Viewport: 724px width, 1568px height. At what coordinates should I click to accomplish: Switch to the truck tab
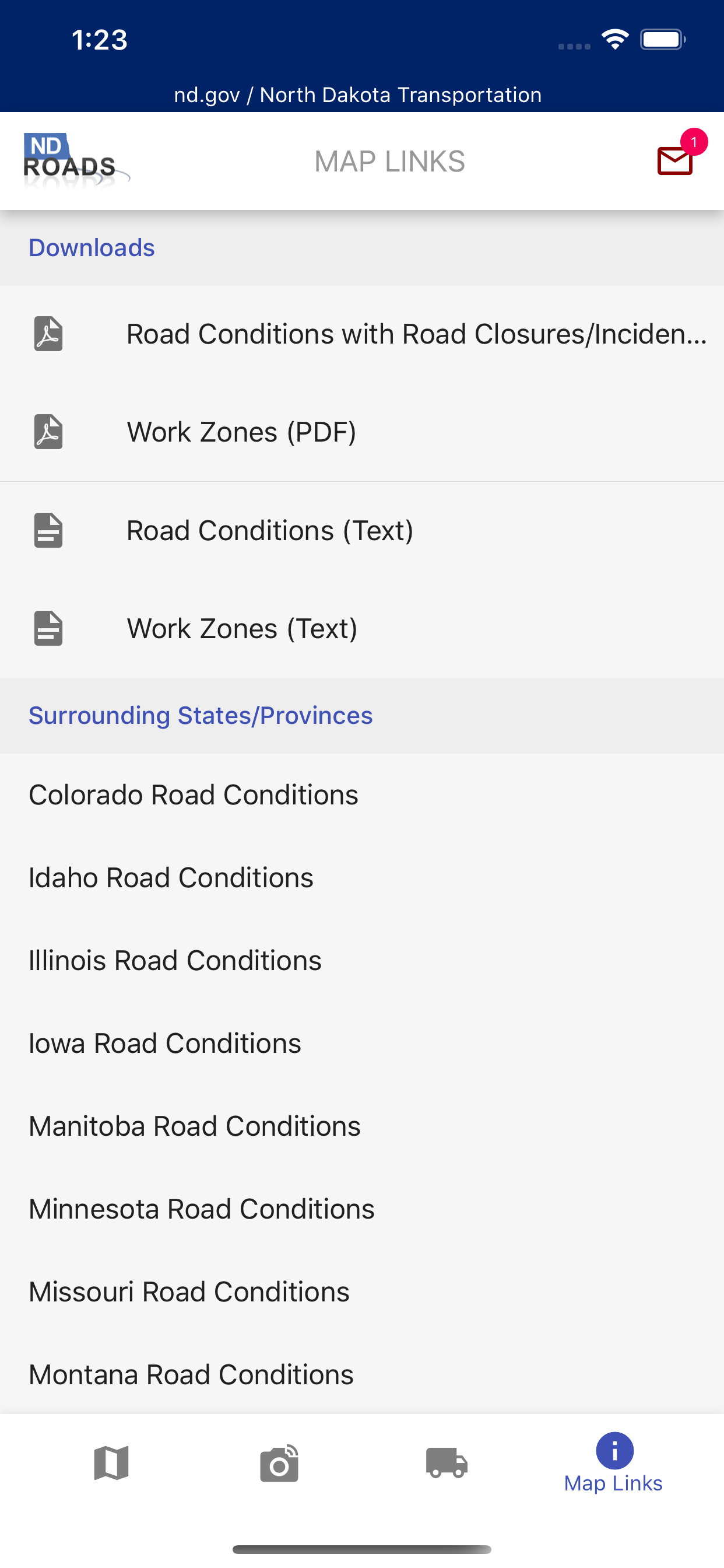[x=447, y=1464]
